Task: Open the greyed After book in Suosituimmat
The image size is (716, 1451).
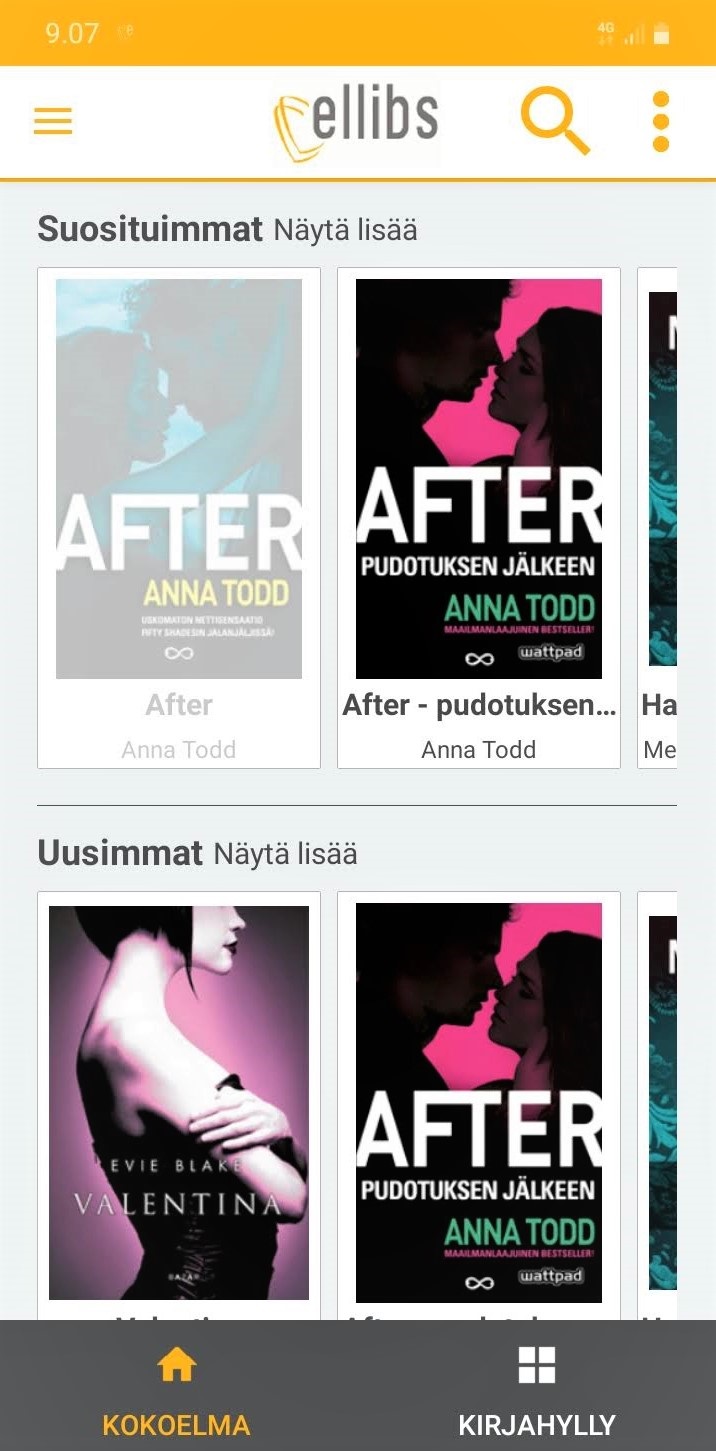Action: (179, 480)
